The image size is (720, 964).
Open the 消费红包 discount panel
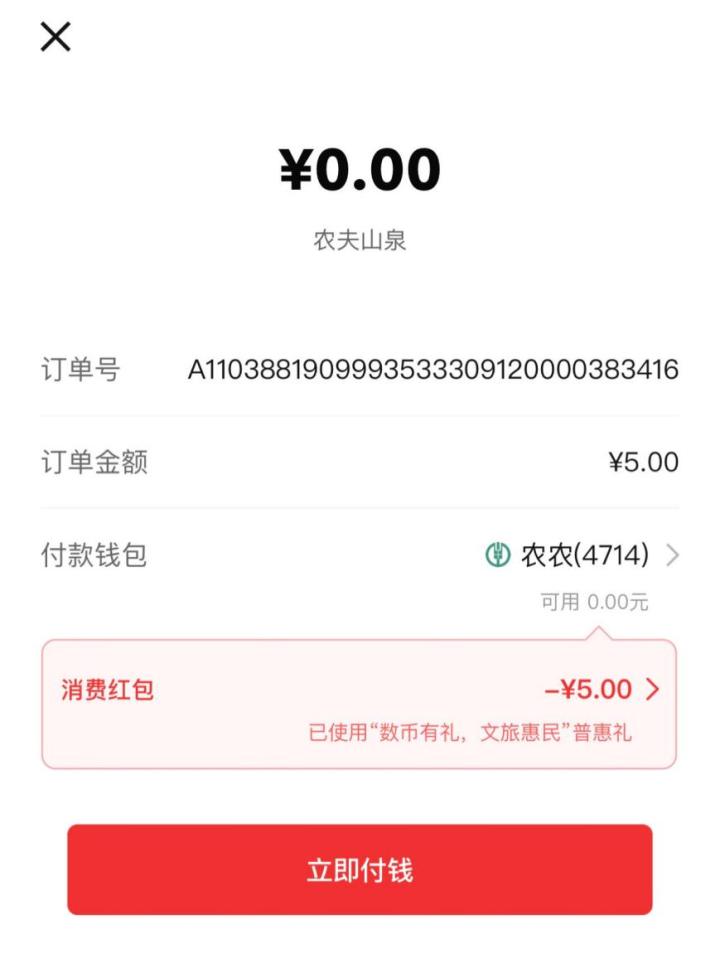coord(360,700)
